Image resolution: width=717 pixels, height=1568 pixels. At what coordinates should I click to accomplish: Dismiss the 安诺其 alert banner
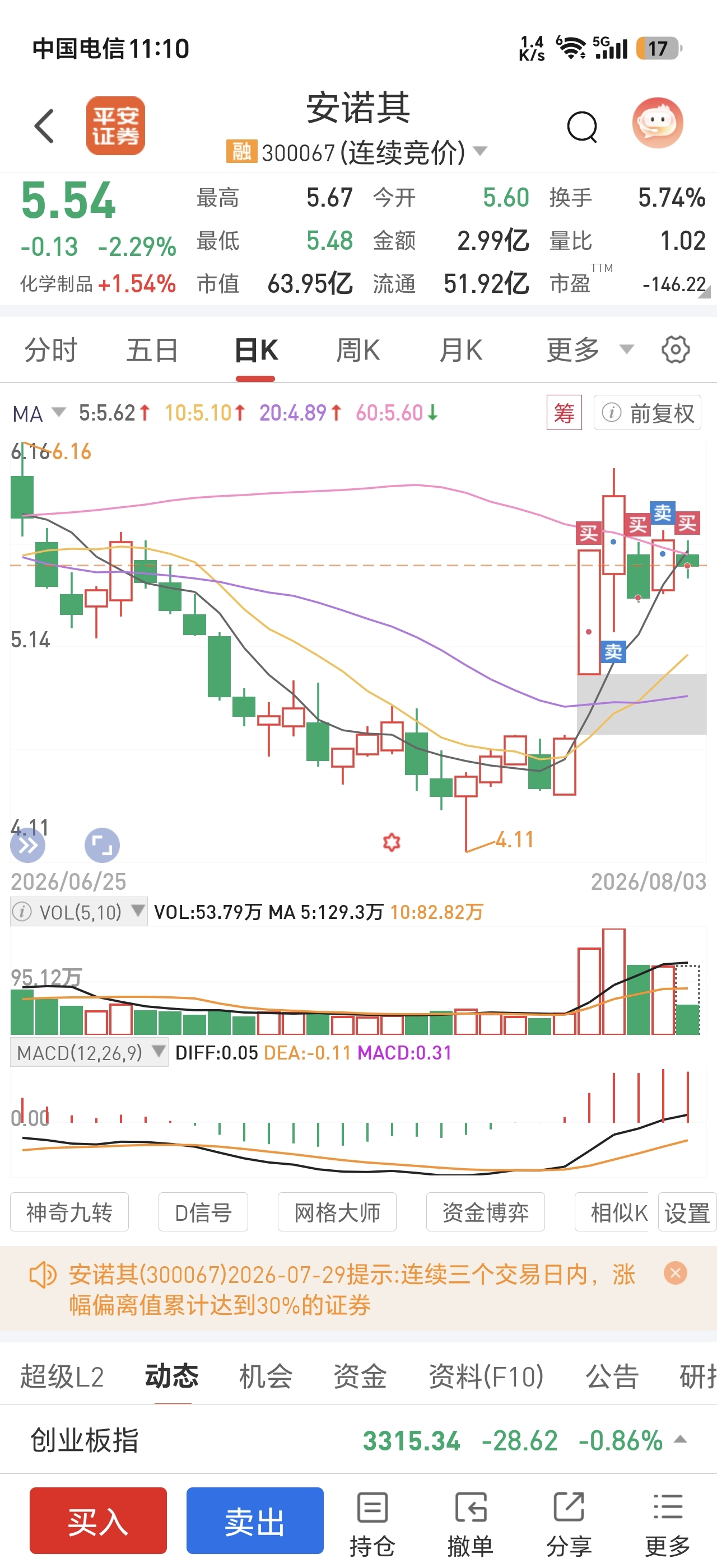pos(675,1273)
